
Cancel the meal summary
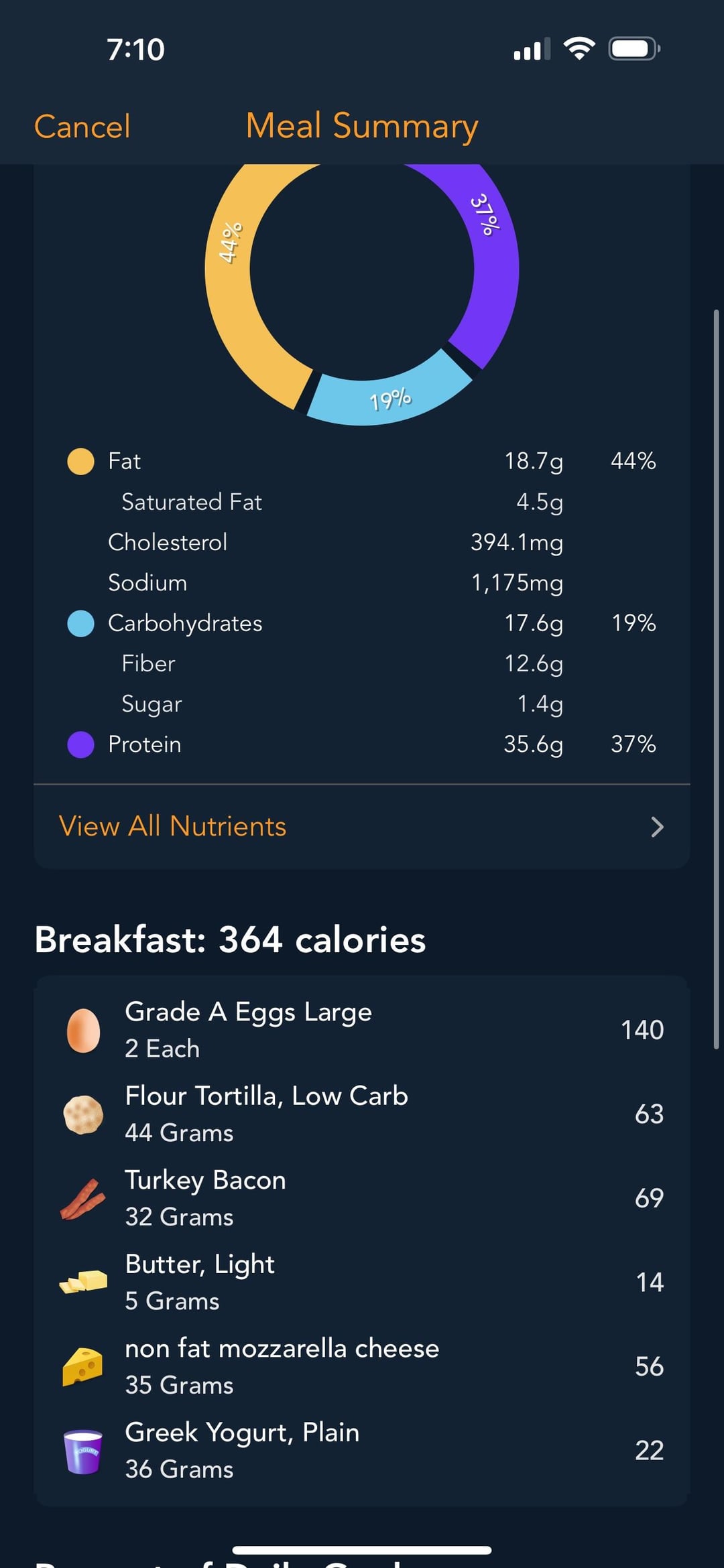tap(82, 127)
